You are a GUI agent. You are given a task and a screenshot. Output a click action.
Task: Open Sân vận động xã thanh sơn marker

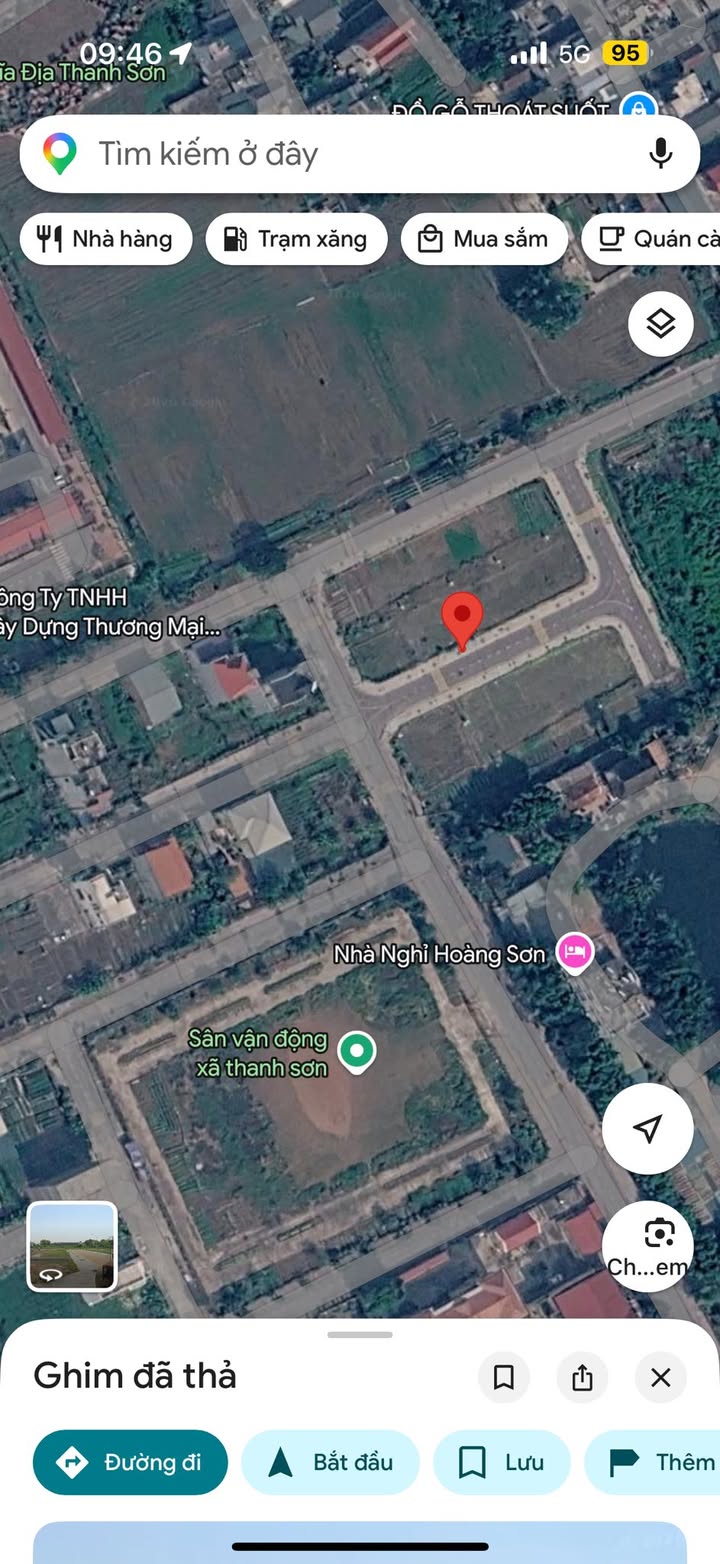pos(356,1053)
